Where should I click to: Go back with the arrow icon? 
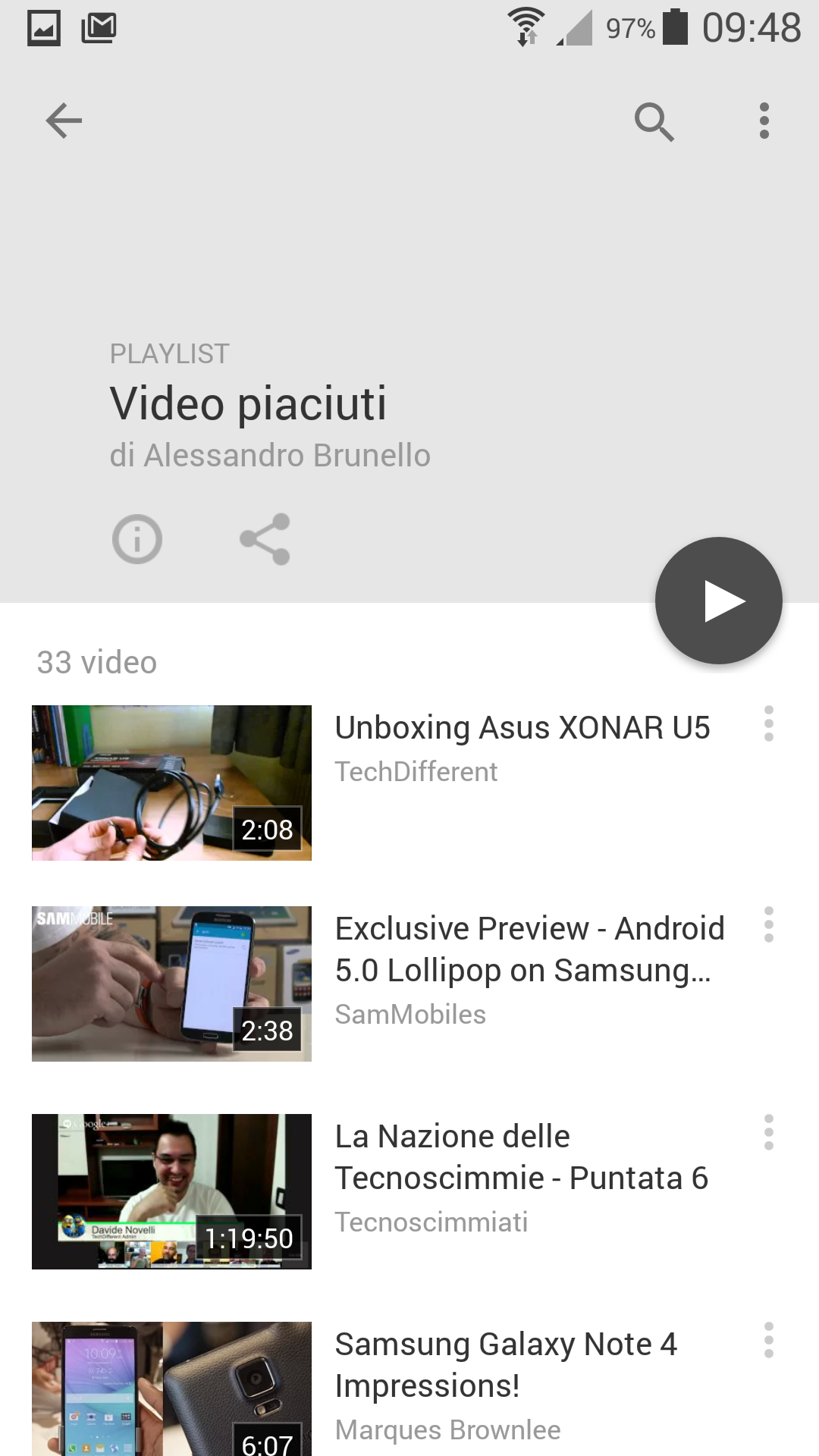(64, 121)
